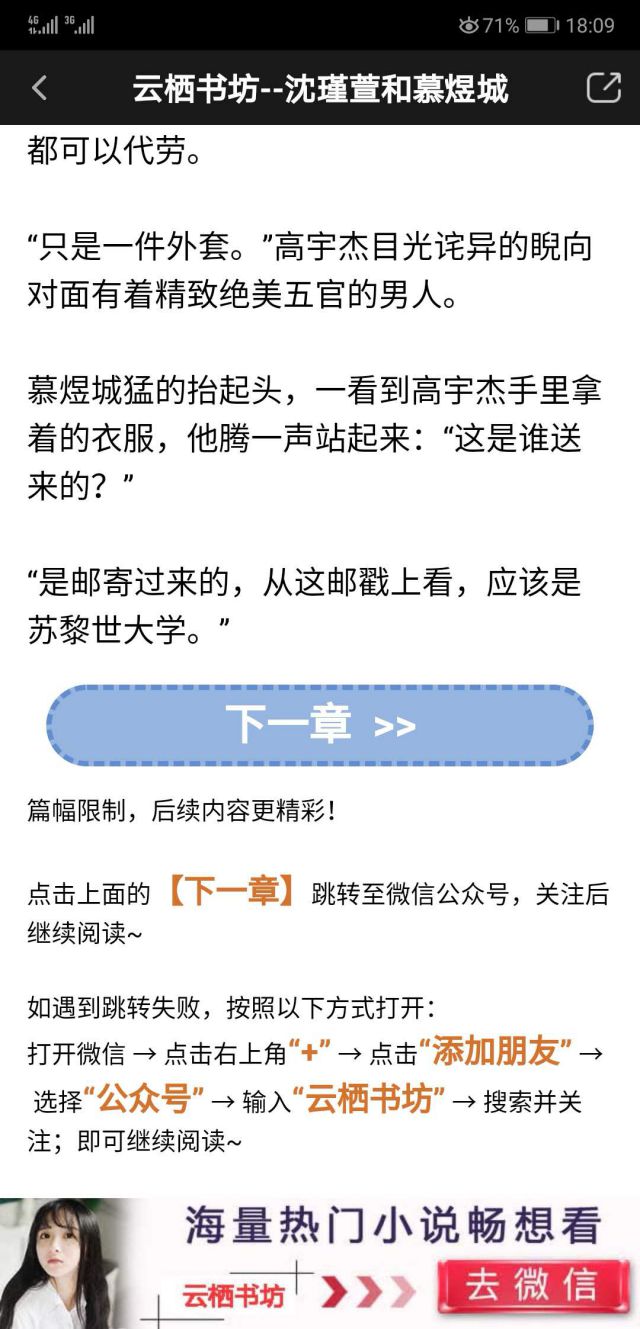The width and height of the screenshot is (640, 1329).
Task: Open the next chapter with 下一章 button
Action: [320, 725]
